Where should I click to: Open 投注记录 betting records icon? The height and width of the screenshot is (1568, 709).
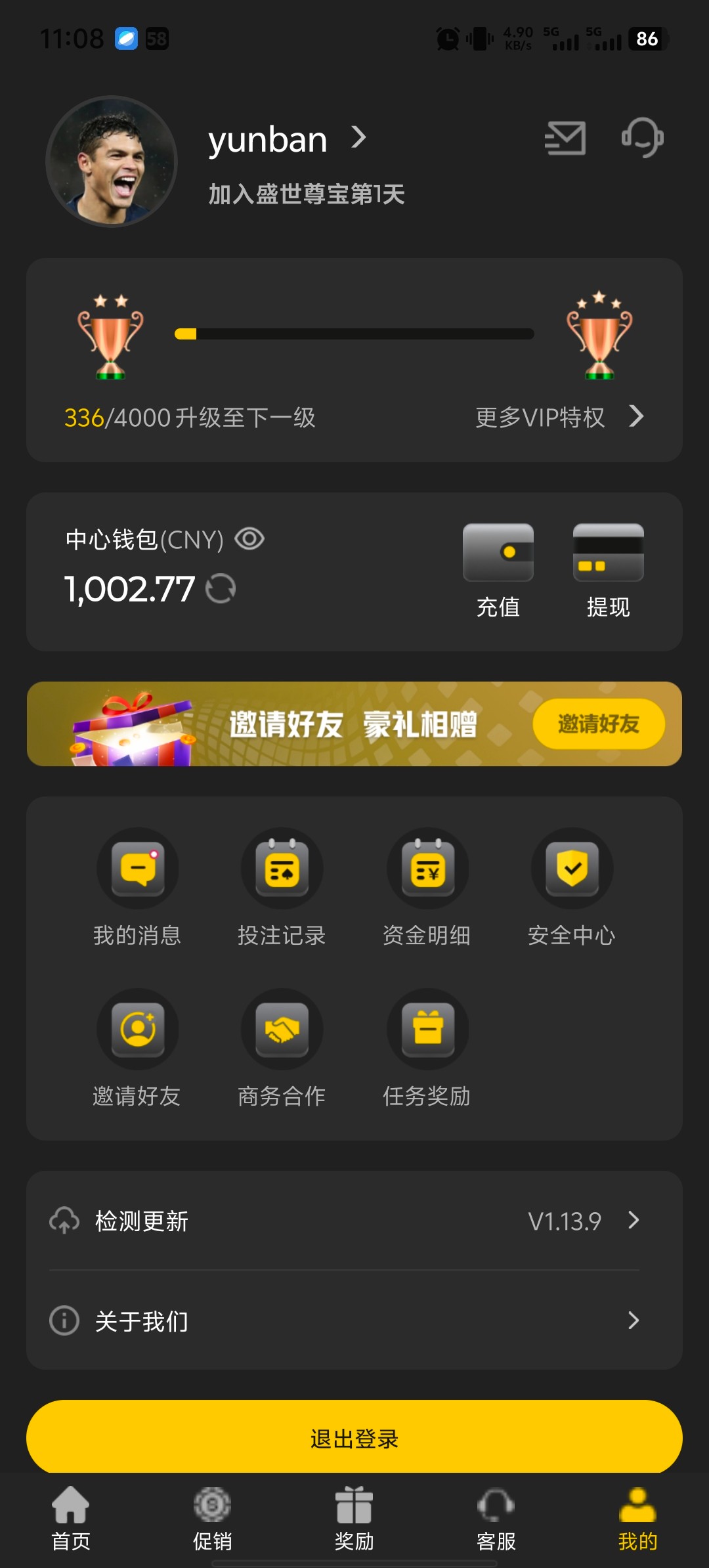[x=282, y=868]
